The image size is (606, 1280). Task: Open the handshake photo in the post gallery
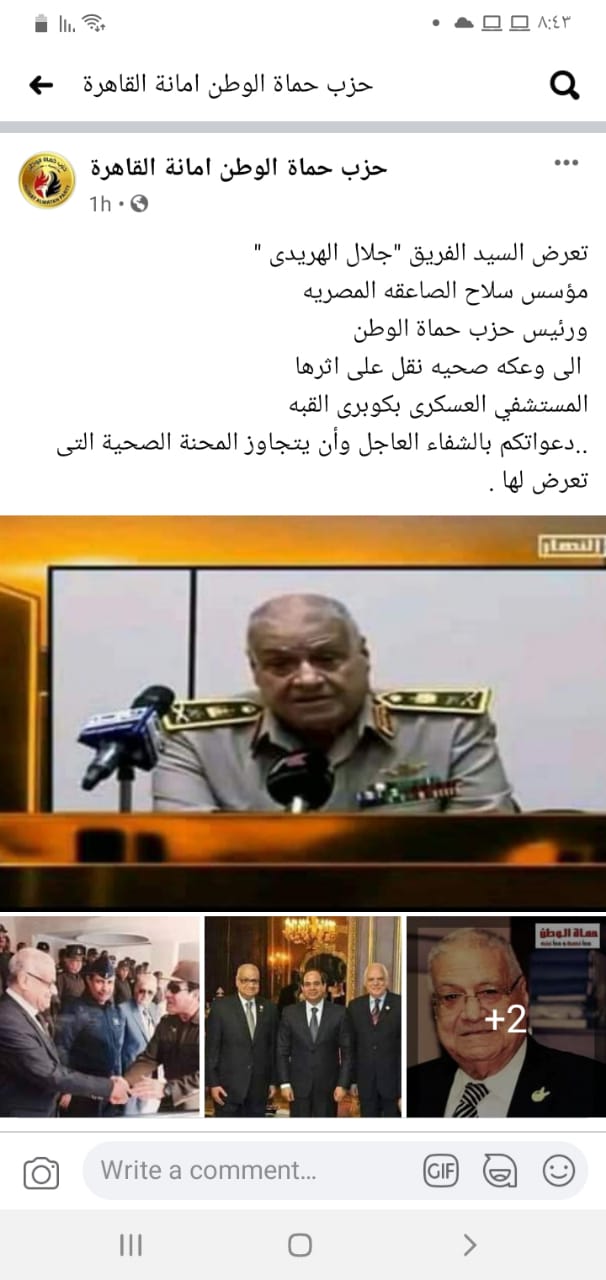(99, 1016)
